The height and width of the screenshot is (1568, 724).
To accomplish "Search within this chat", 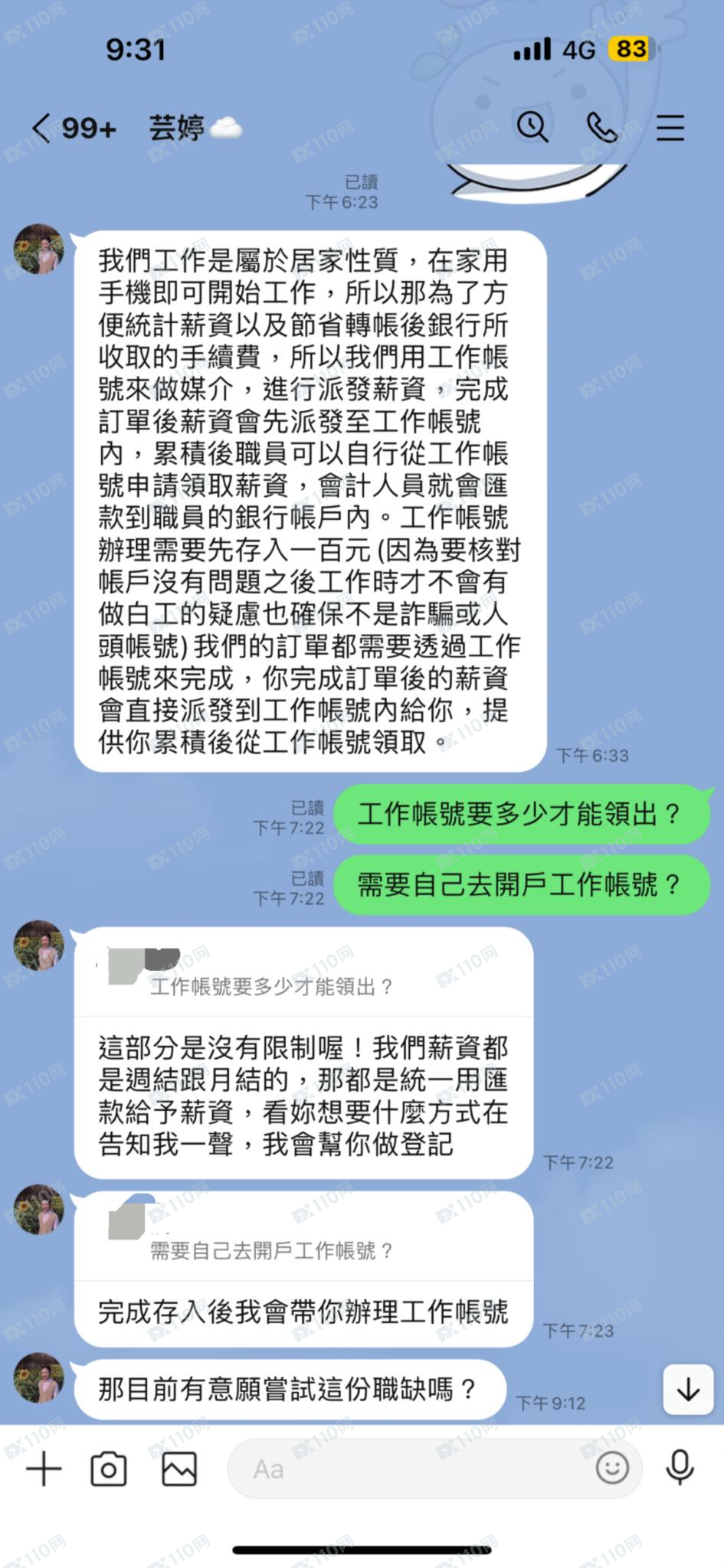I will click(x=532, y=126).
